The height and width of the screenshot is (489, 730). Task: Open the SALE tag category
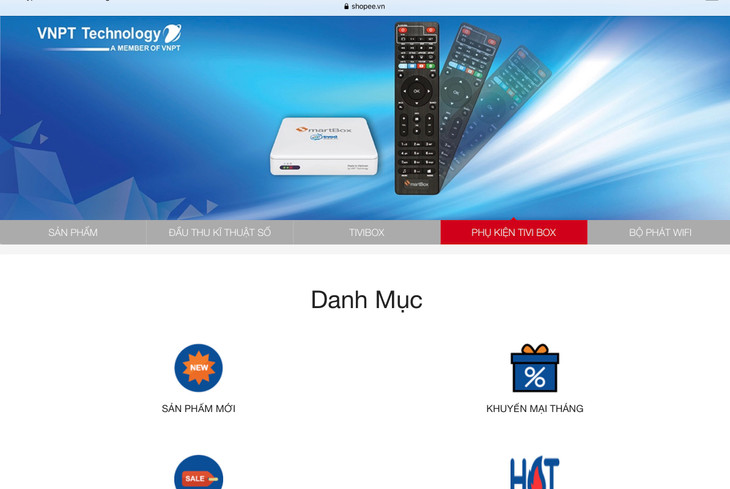coord(198,474)
